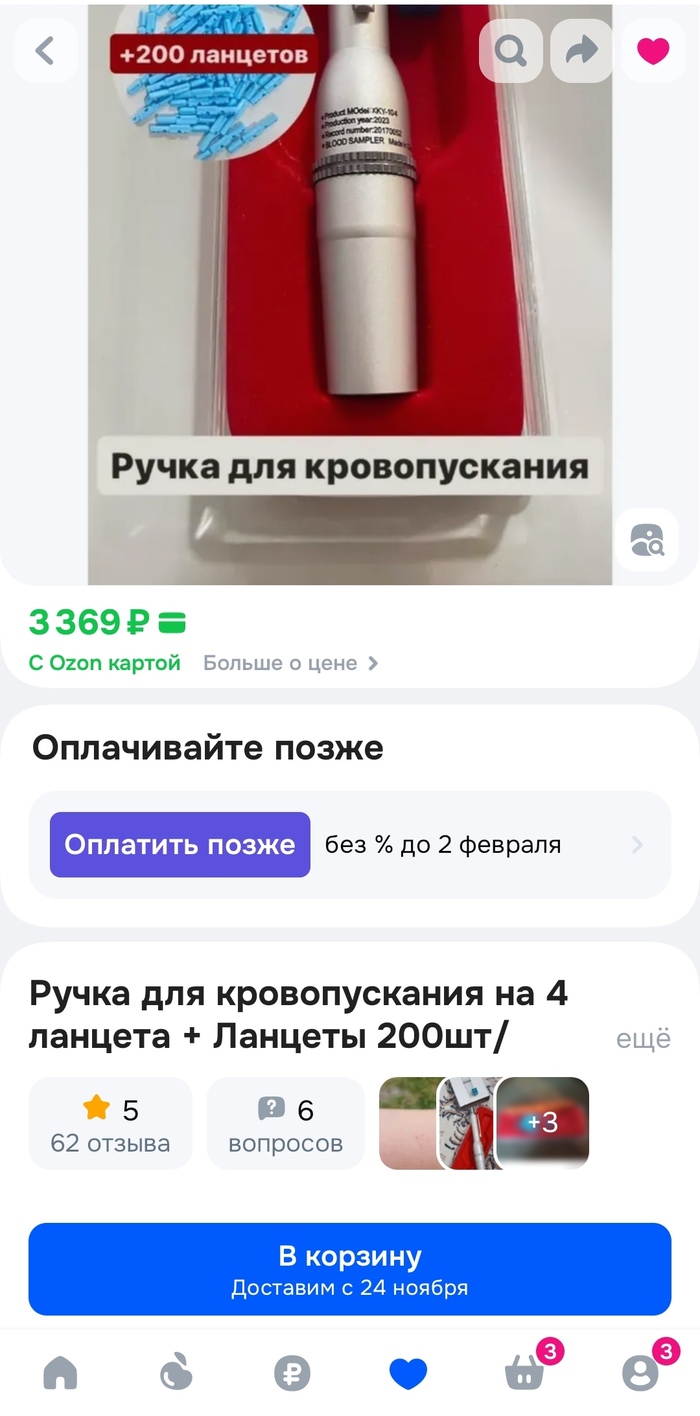Switch to the Favorites heart tab
Viewport: 700px width, 1416px height.
point(408,1374)
